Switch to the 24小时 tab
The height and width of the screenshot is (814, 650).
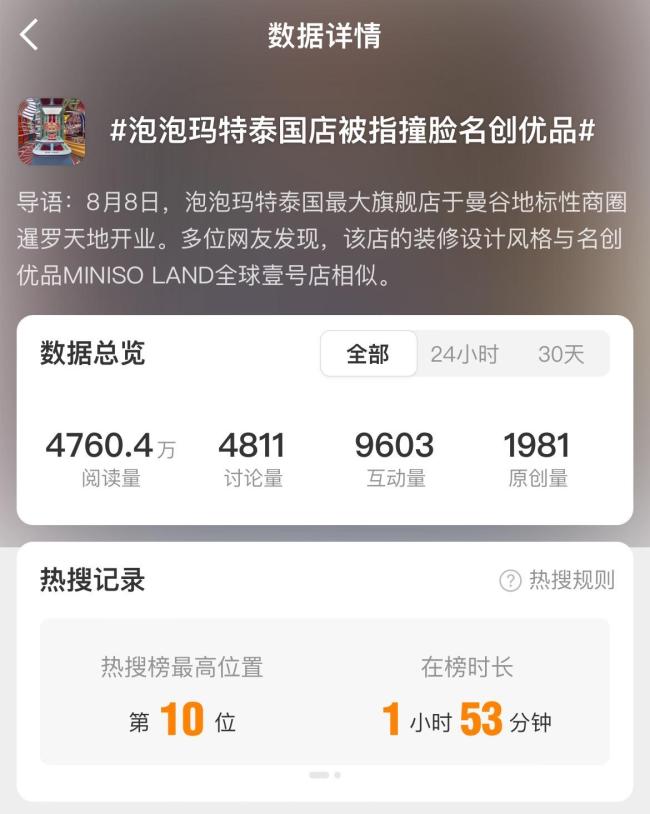click(464, 354)
